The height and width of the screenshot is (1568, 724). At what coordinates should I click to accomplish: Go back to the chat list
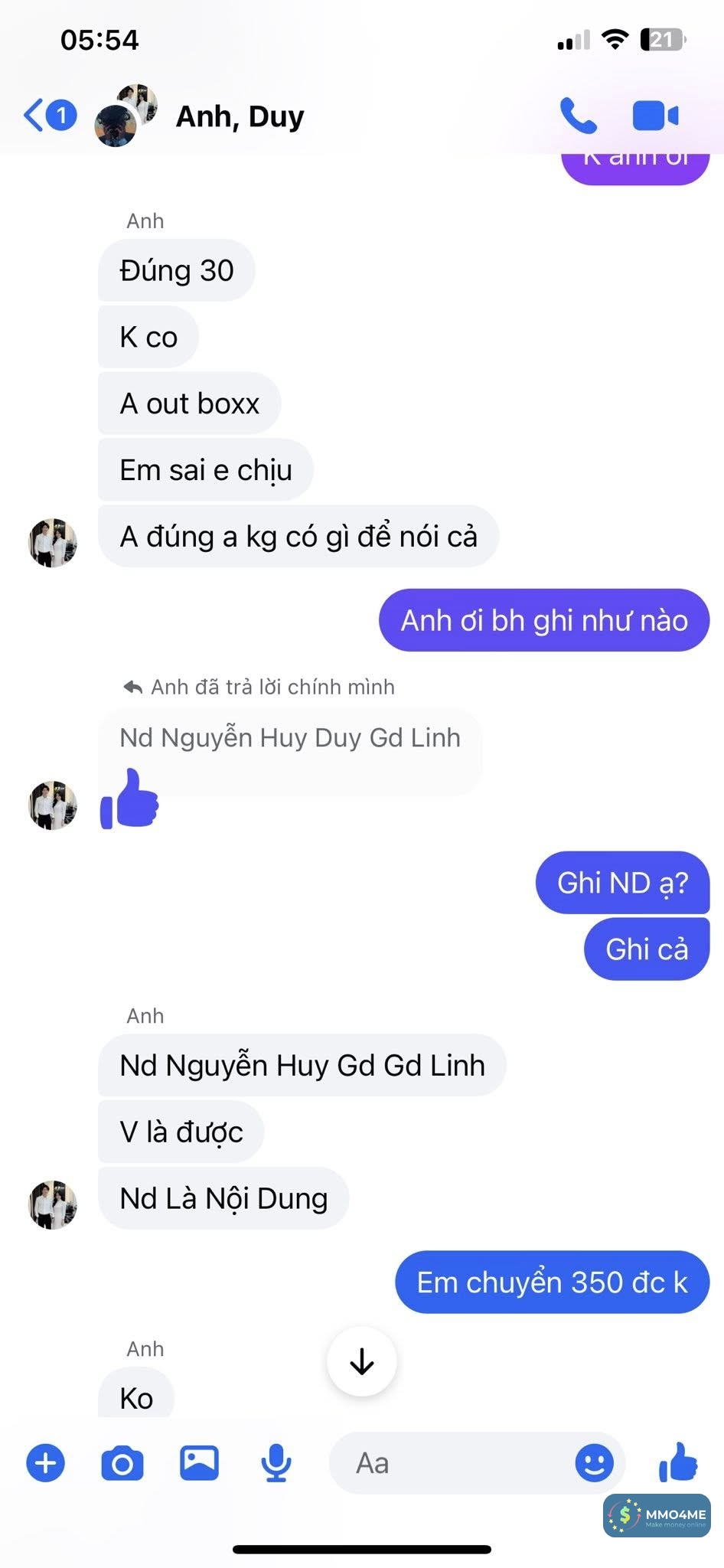(x=49, y=116)
